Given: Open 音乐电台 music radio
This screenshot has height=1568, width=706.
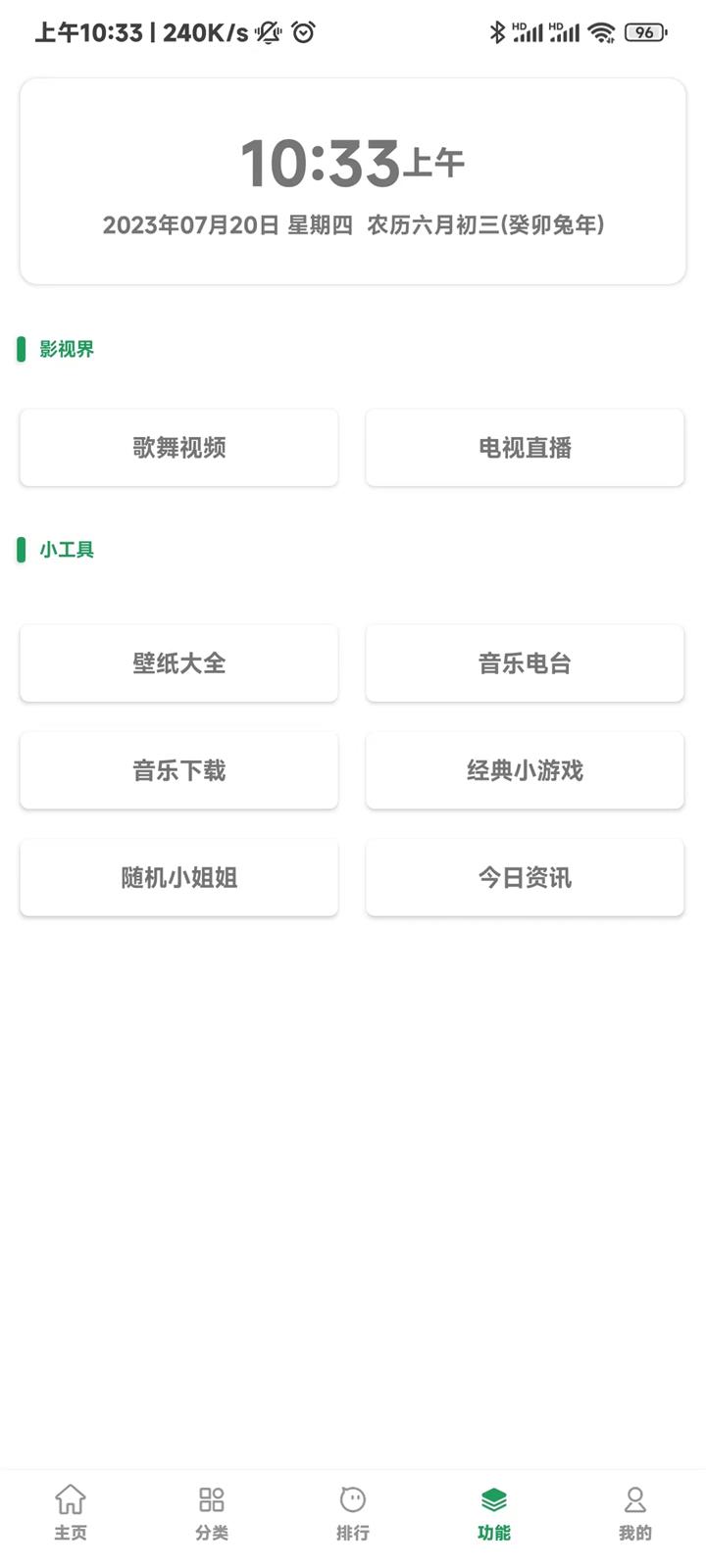Looking at the screenshot, I should (x=525, y=663).
